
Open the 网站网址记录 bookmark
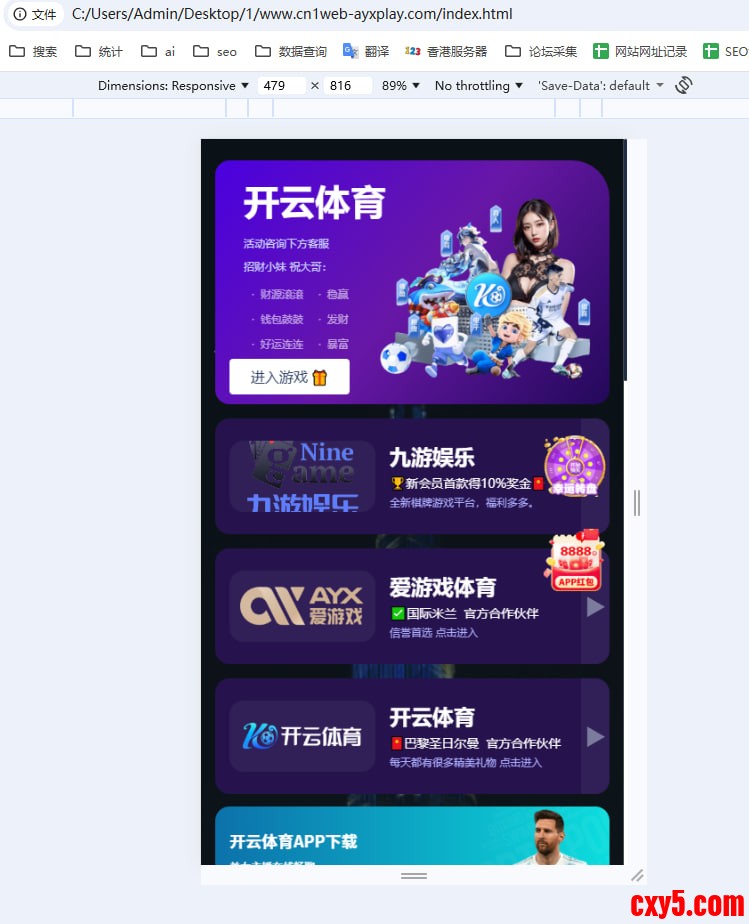[640, 51]
